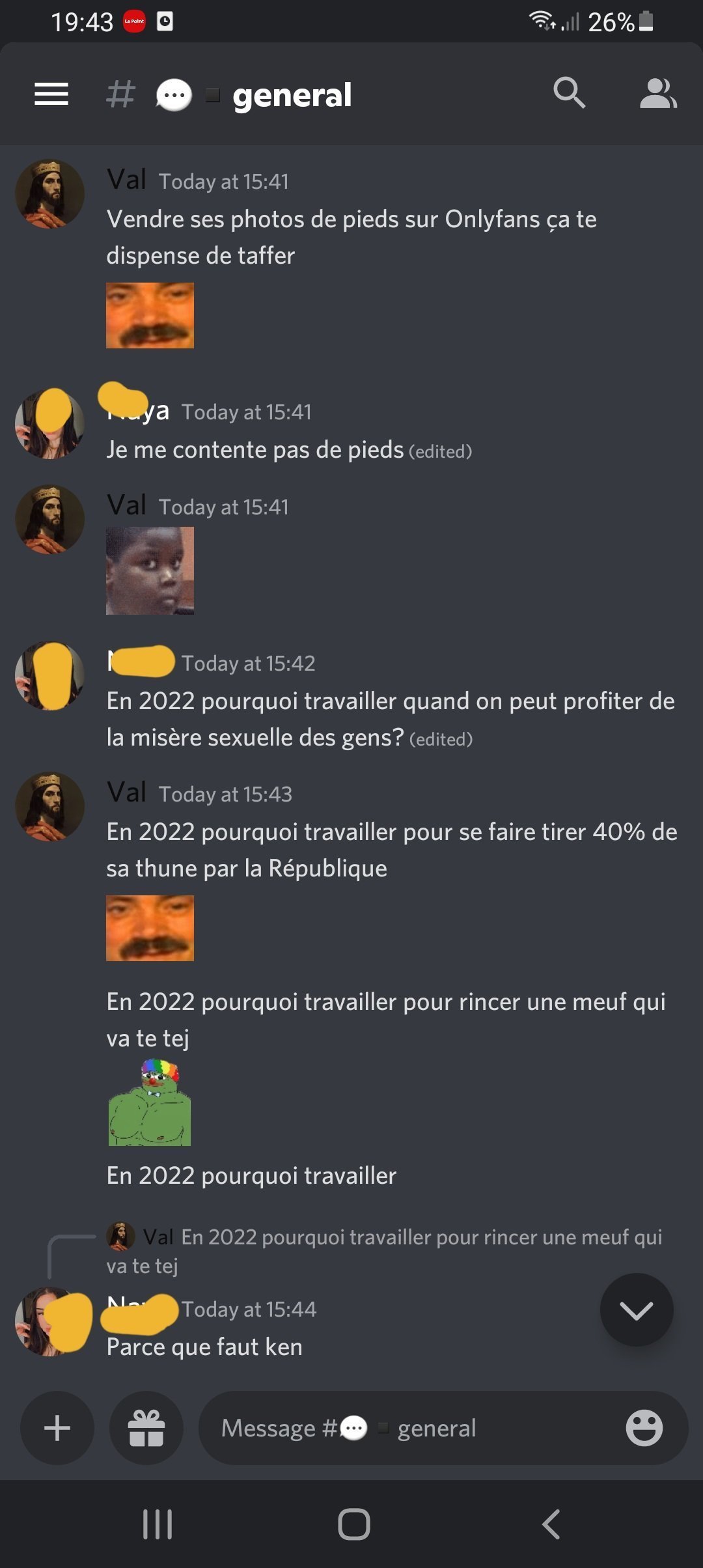
Task: Open the recent apps view
Action: 158,1524
